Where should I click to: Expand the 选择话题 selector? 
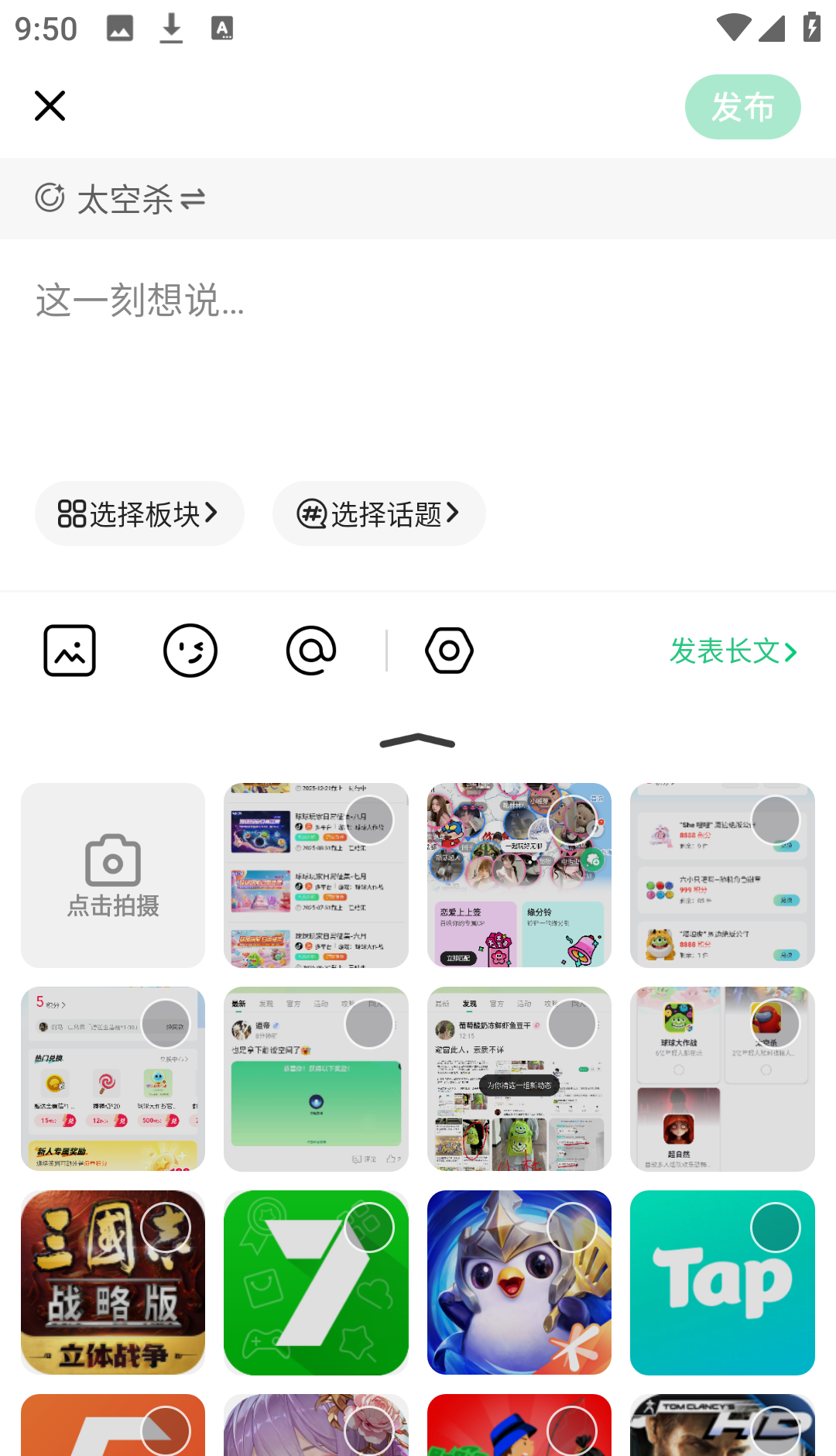pos(379,513)
